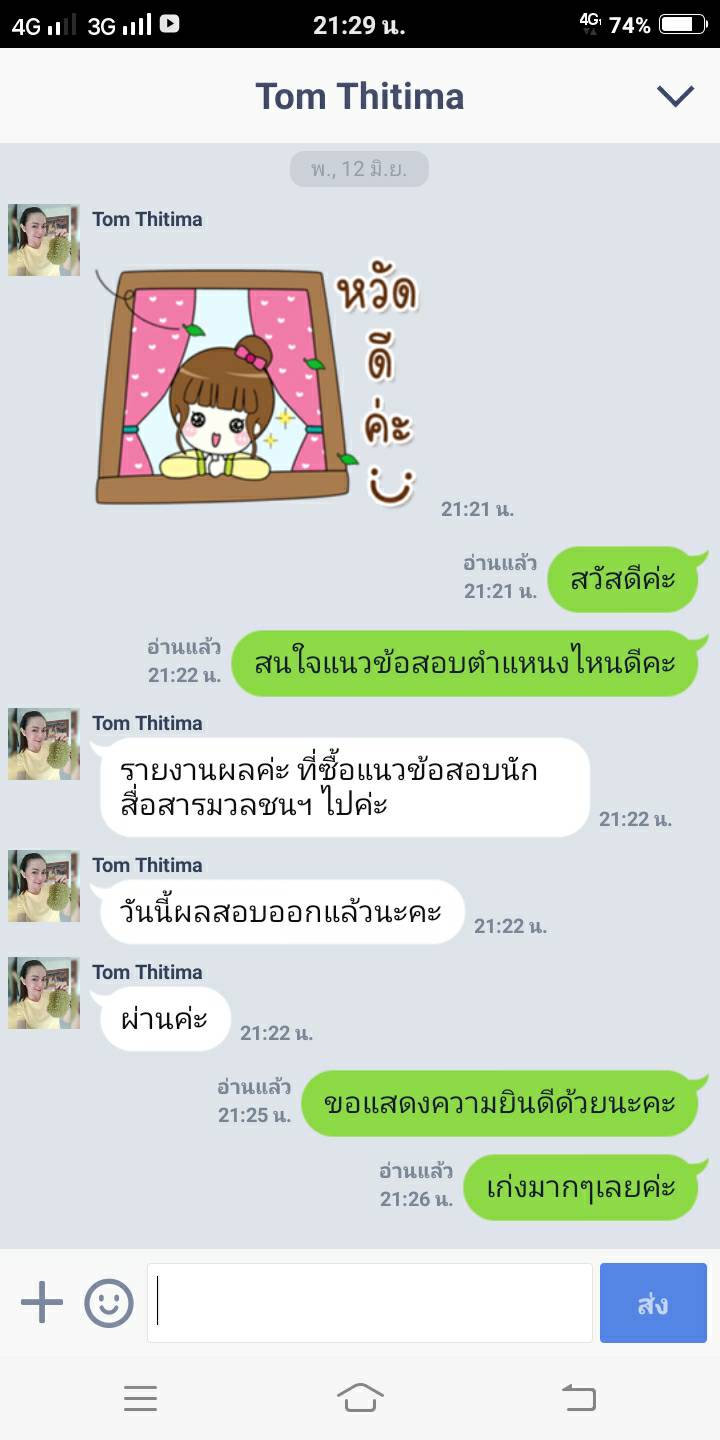Open the emoji and sticker picker
The height and width of the screenshot is (1440, 720).
(109, 1303)
